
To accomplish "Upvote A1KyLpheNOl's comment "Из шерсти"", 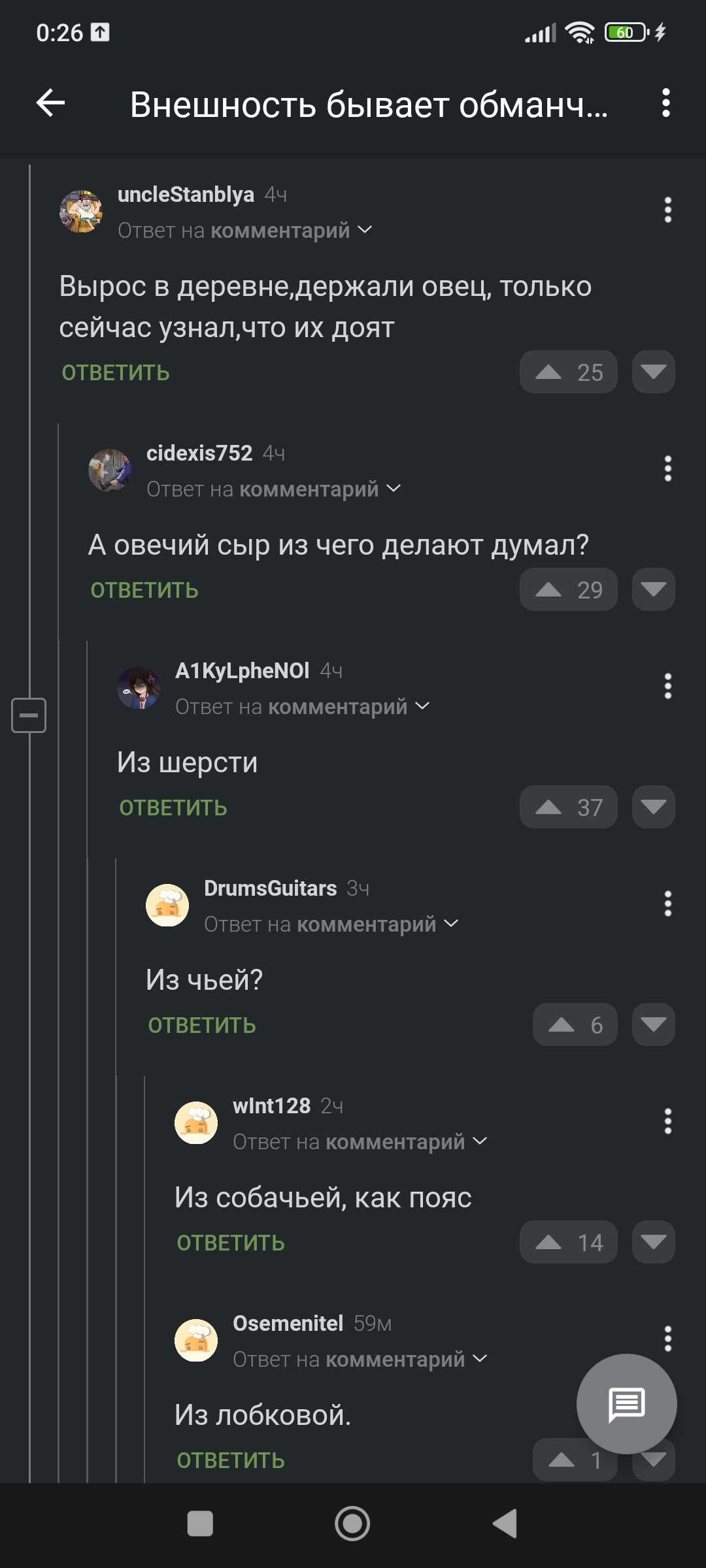I will (x=567, y=808).
